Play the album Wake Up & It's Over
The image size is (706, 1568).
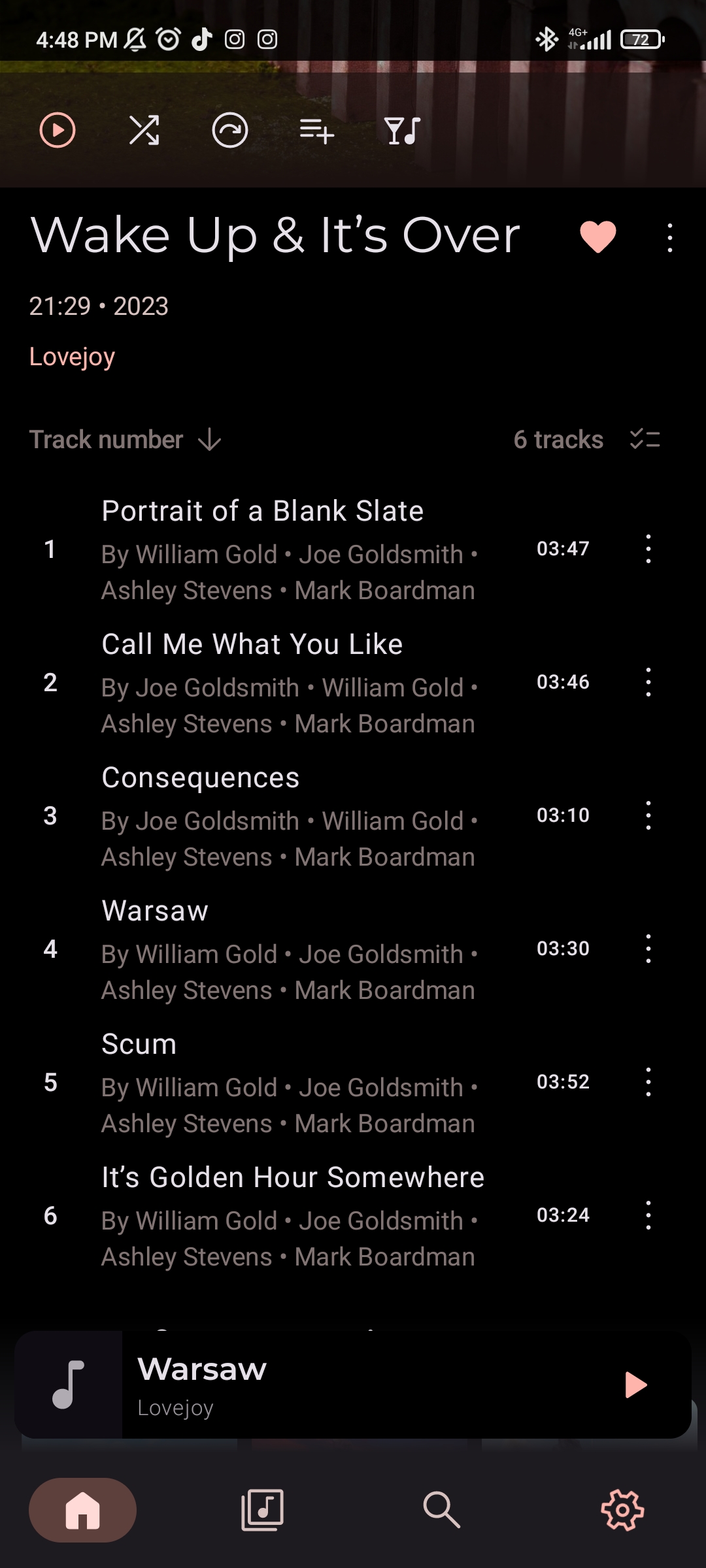point(58,131)
